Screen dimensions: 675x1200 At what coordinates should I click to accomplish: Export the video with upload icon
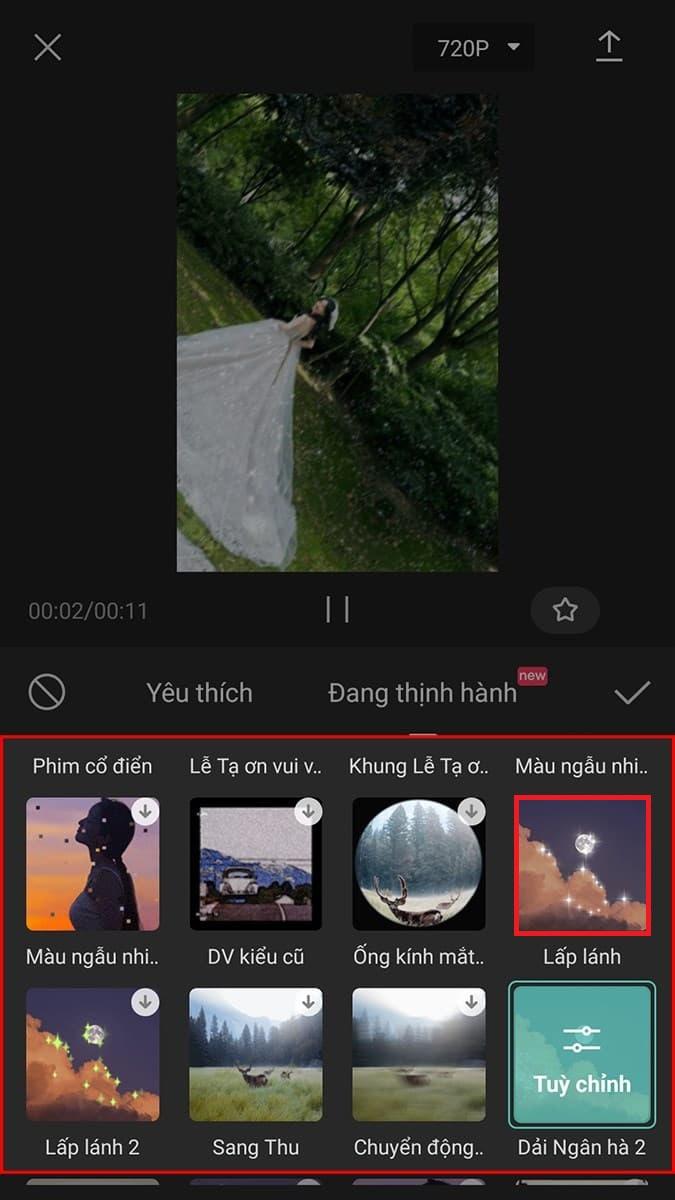609,47
